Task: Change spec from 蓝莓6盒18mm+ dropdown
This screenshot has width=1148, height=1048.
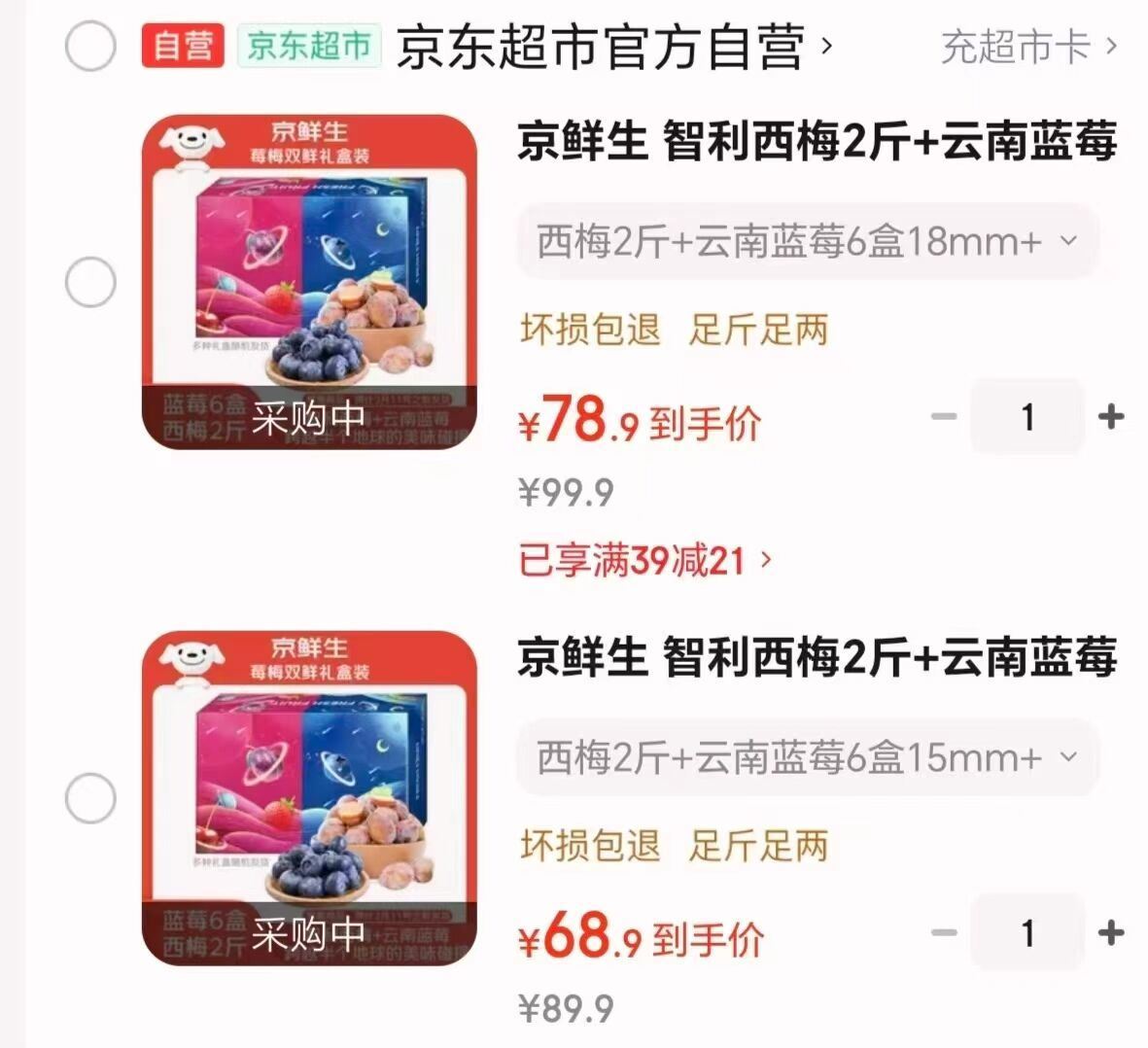Action: click(x=807, y=241)
